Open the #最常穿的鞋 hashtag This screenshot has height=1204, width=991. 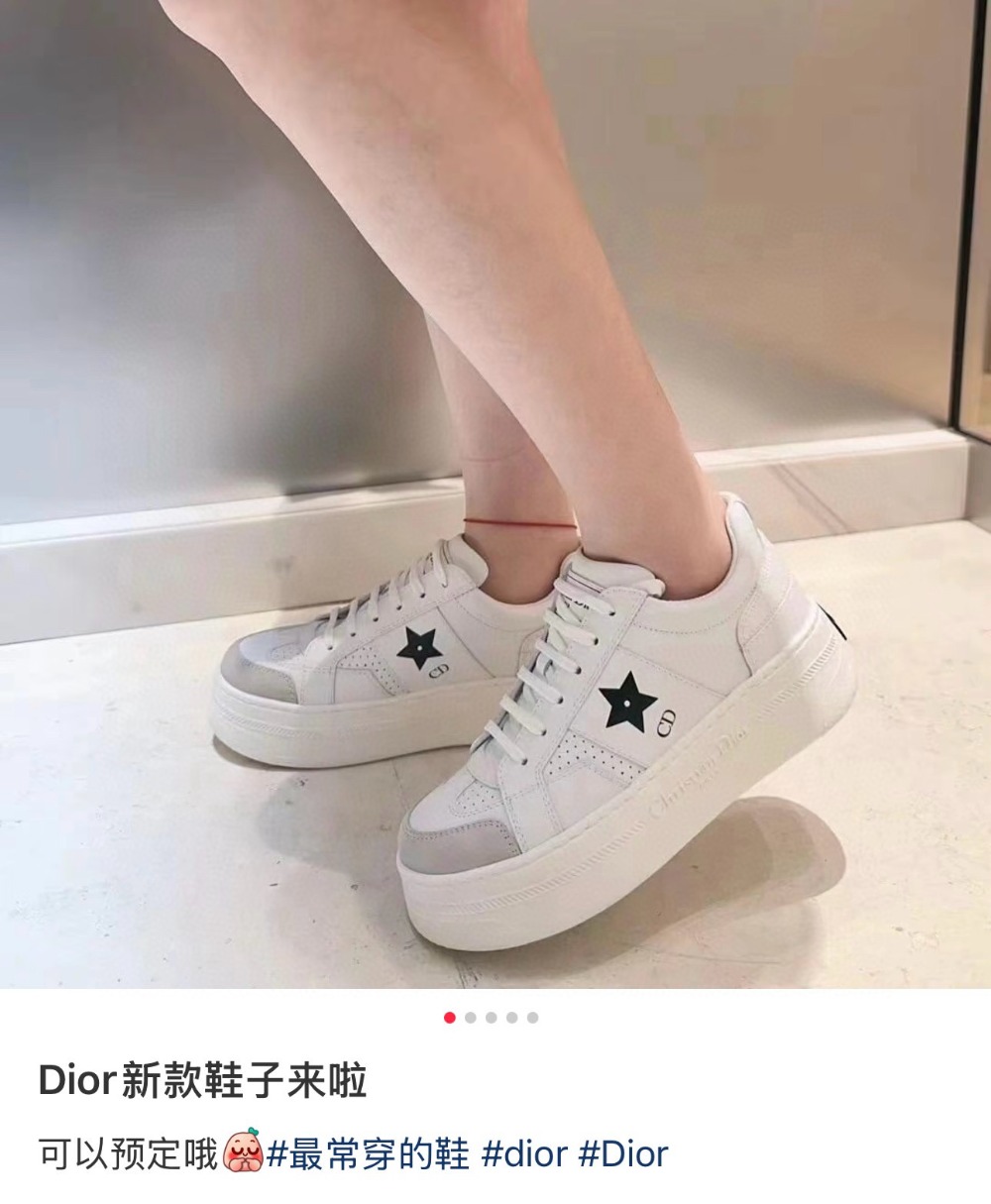(x=369, y=1154)
